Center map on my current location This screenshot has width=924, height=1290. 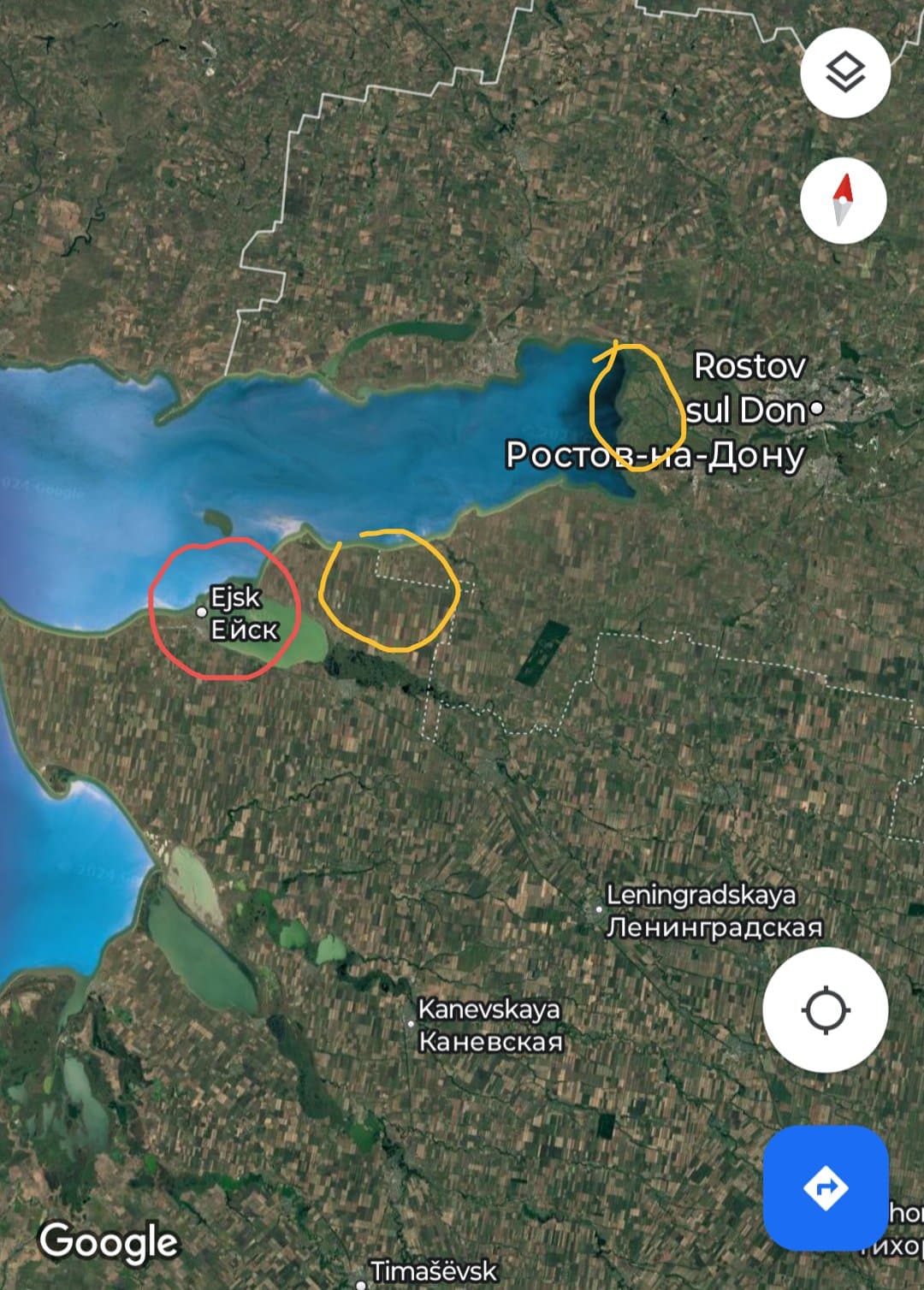click(825, 1010)
